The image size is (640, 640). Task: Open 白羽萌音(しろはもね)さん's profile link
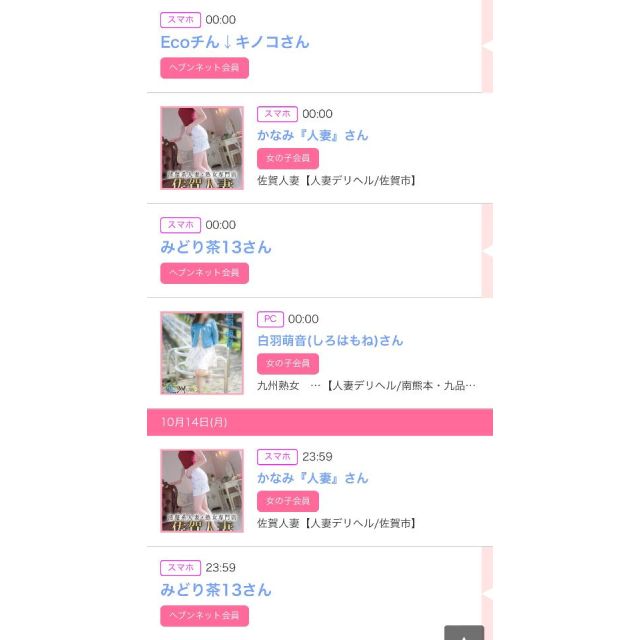330,340
